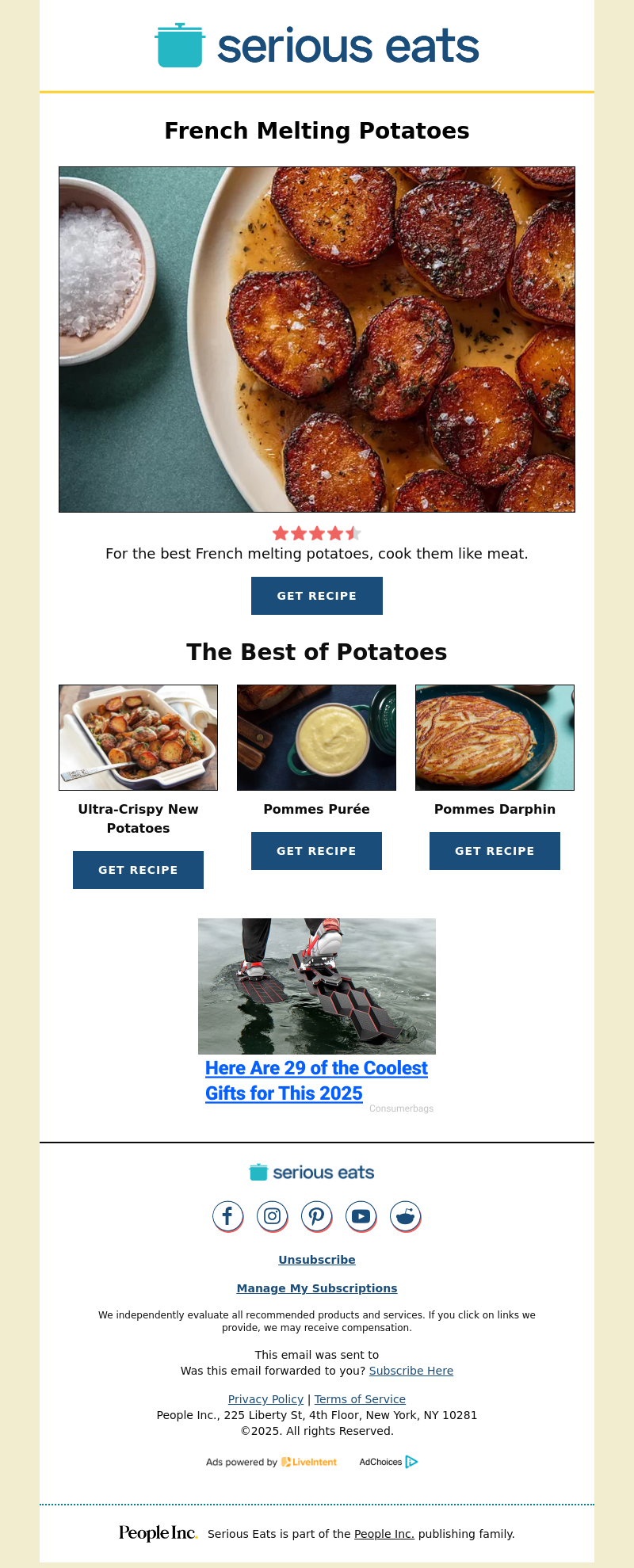This screenshot has height=1568, width=634.
Task: Get the Pommes Darphin recipe
Action: (495, 851)
